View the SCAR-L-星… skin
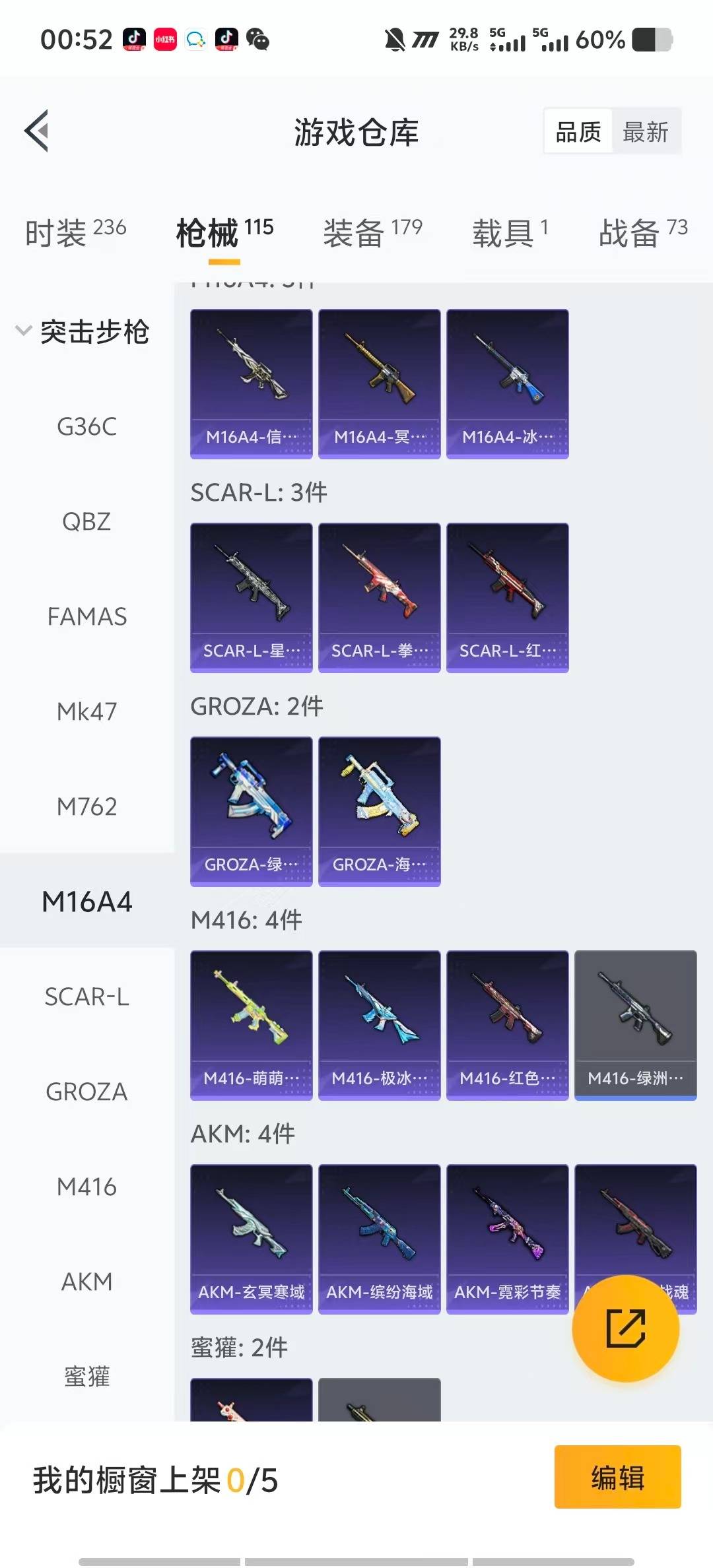Screen dimensions: 713x1568 click(251, 597)
